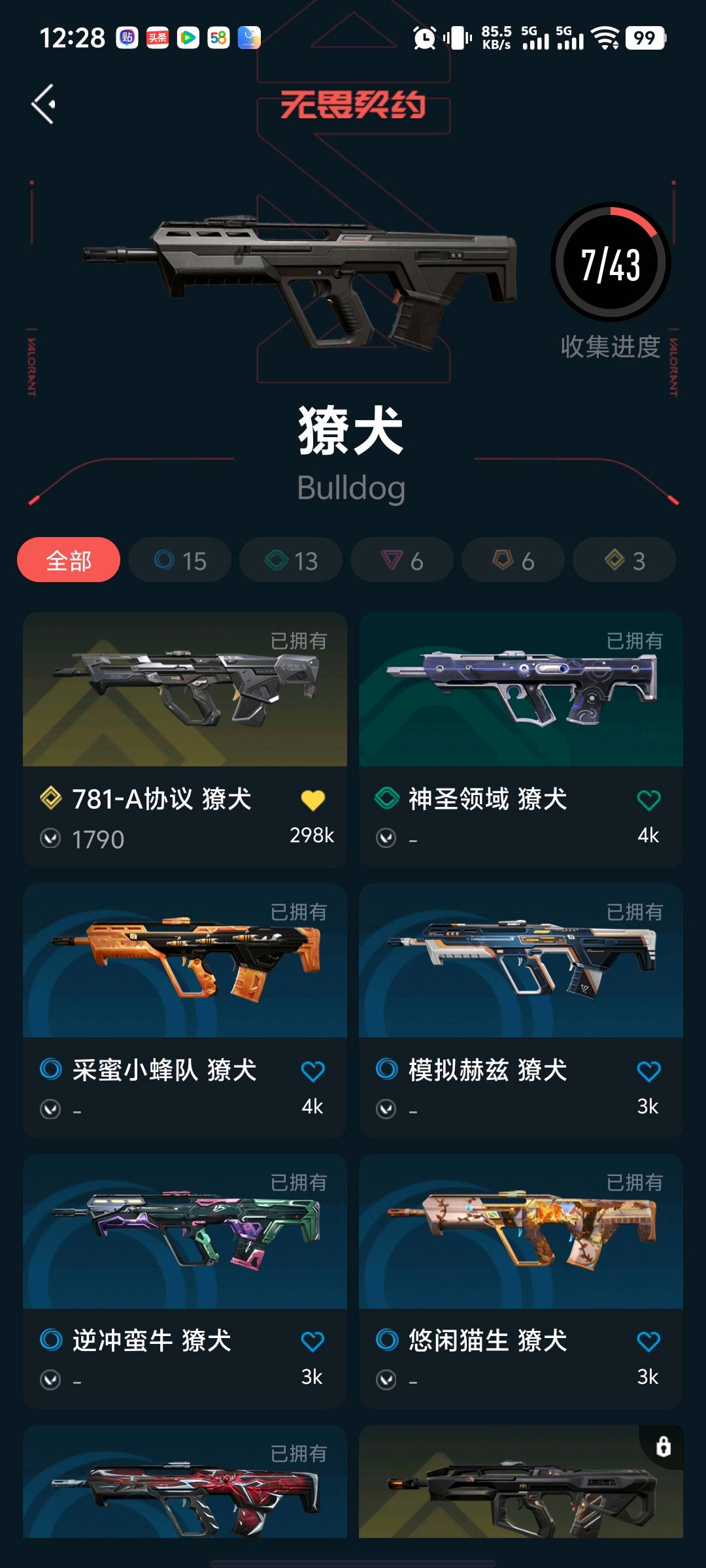
Task: Filter skins by the purple tier showing 6
Action: tap(402, 560)
